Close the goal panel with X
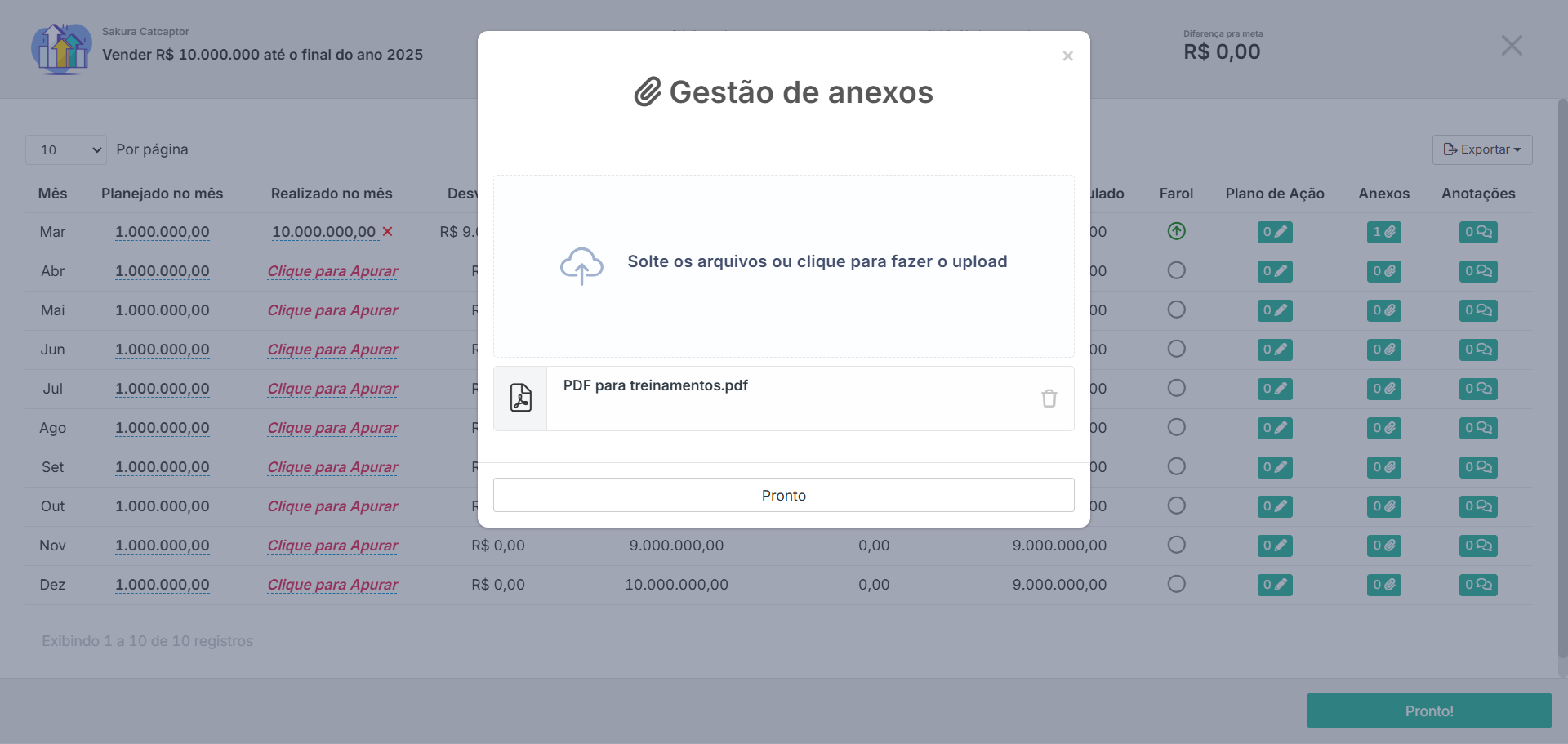The height and width of the screenshot is (744, 1568). click(x=1511, y=46)
